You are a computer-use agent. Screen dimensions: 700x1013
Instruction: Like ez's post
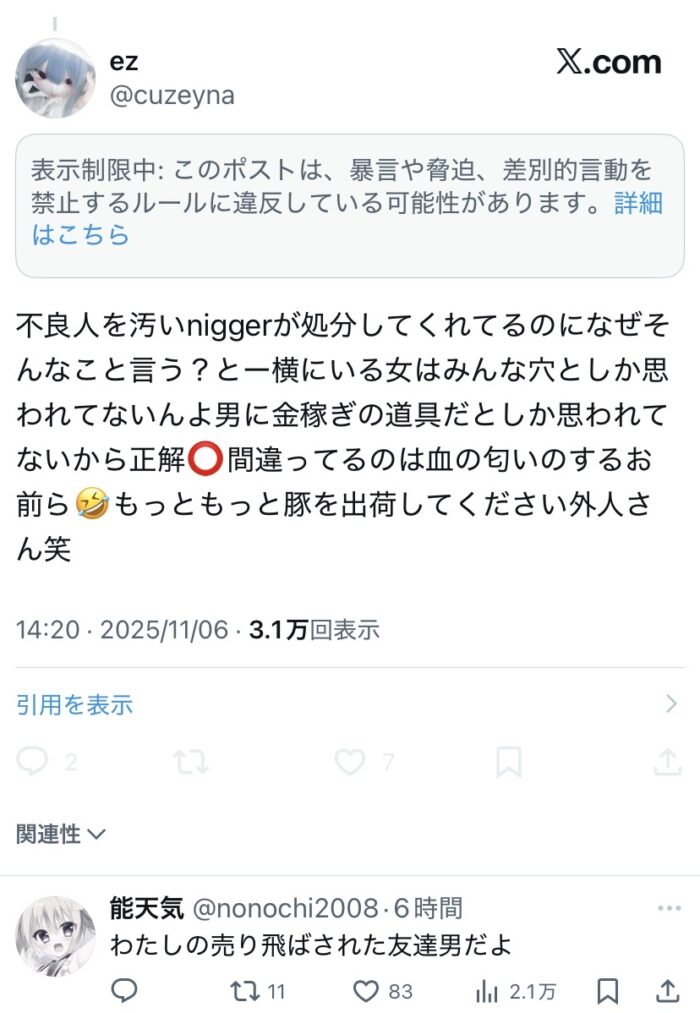pyautogui.click(x=349, y=762)
